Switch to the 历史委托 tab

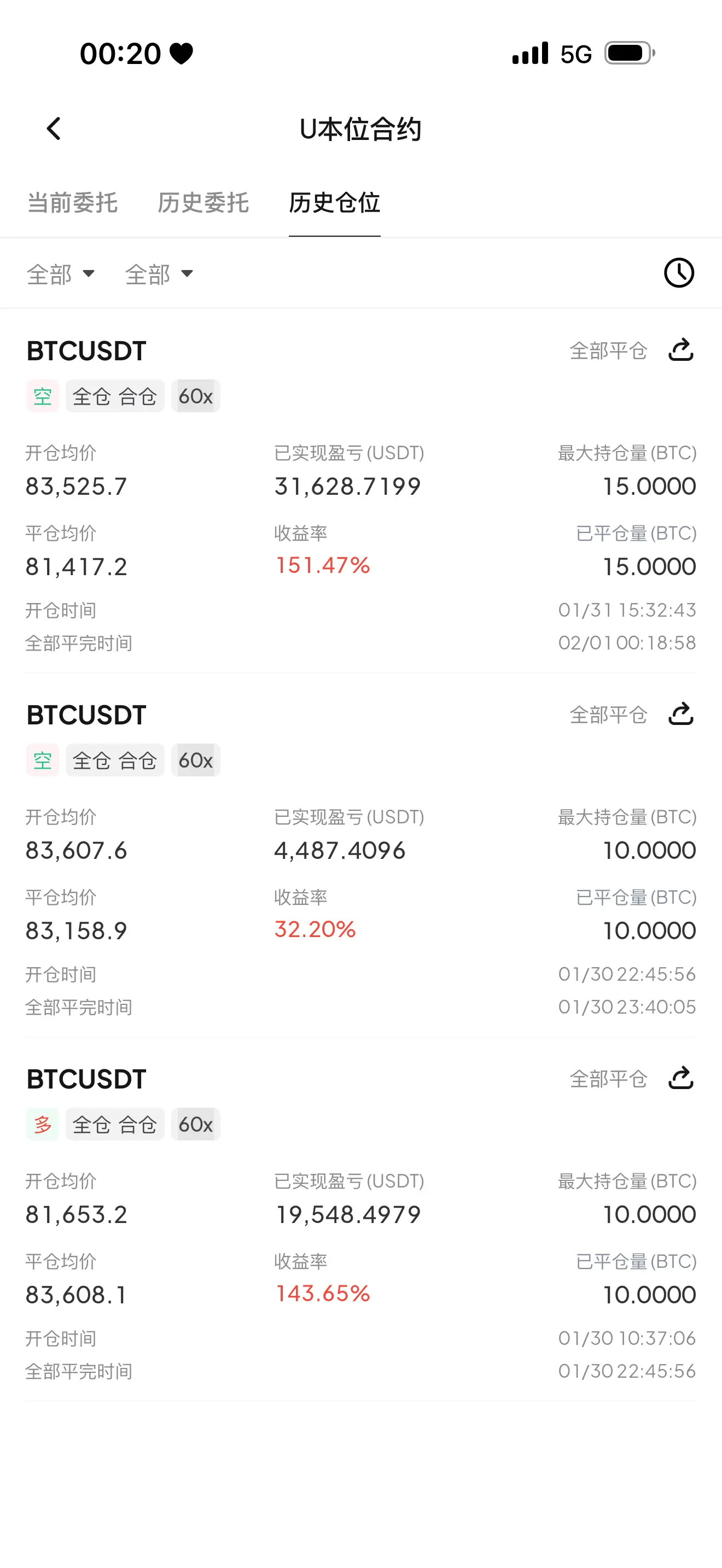pyautogui.click(x=203, y=203)
